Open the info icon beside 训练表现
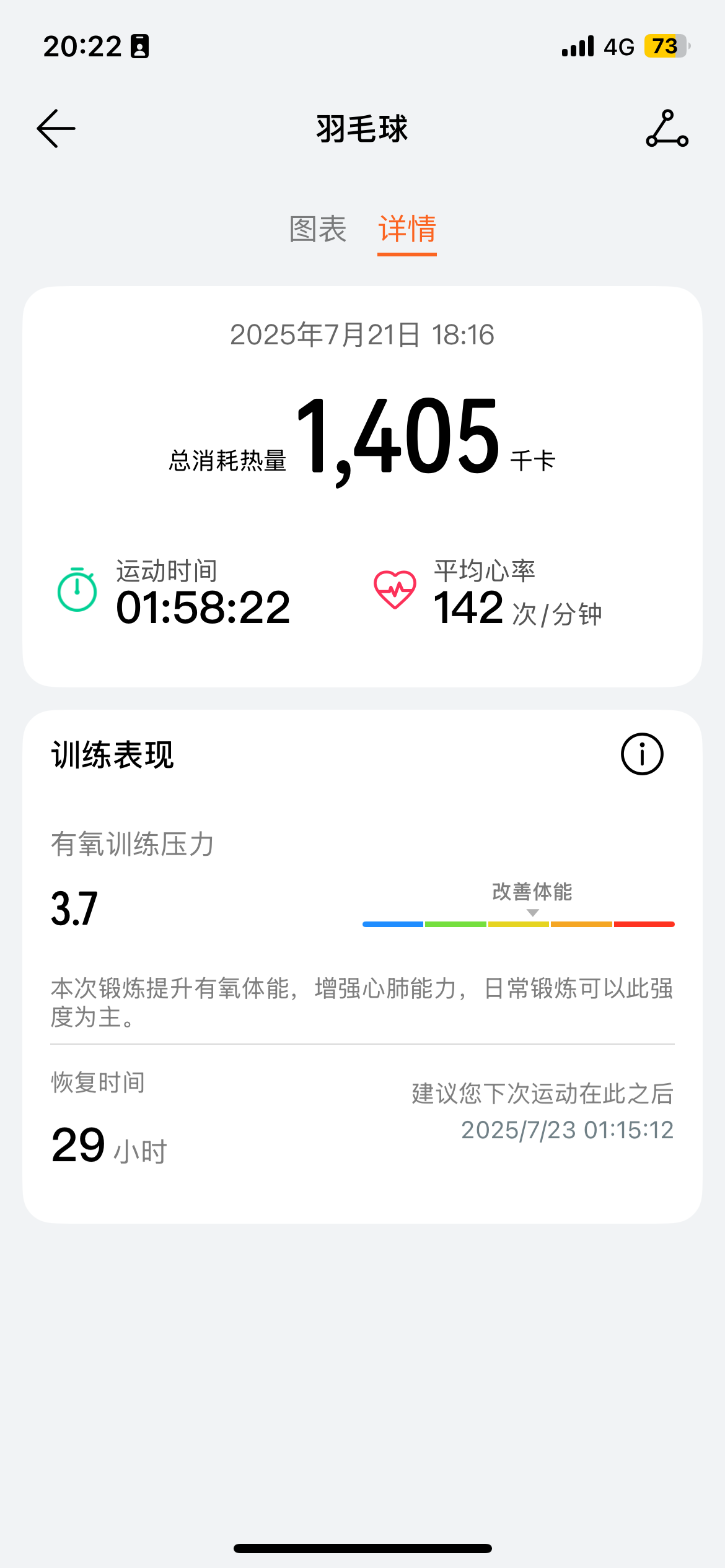Image resolution: width=725 pixels, height=1568 pixels. click(x=642, y=754)
